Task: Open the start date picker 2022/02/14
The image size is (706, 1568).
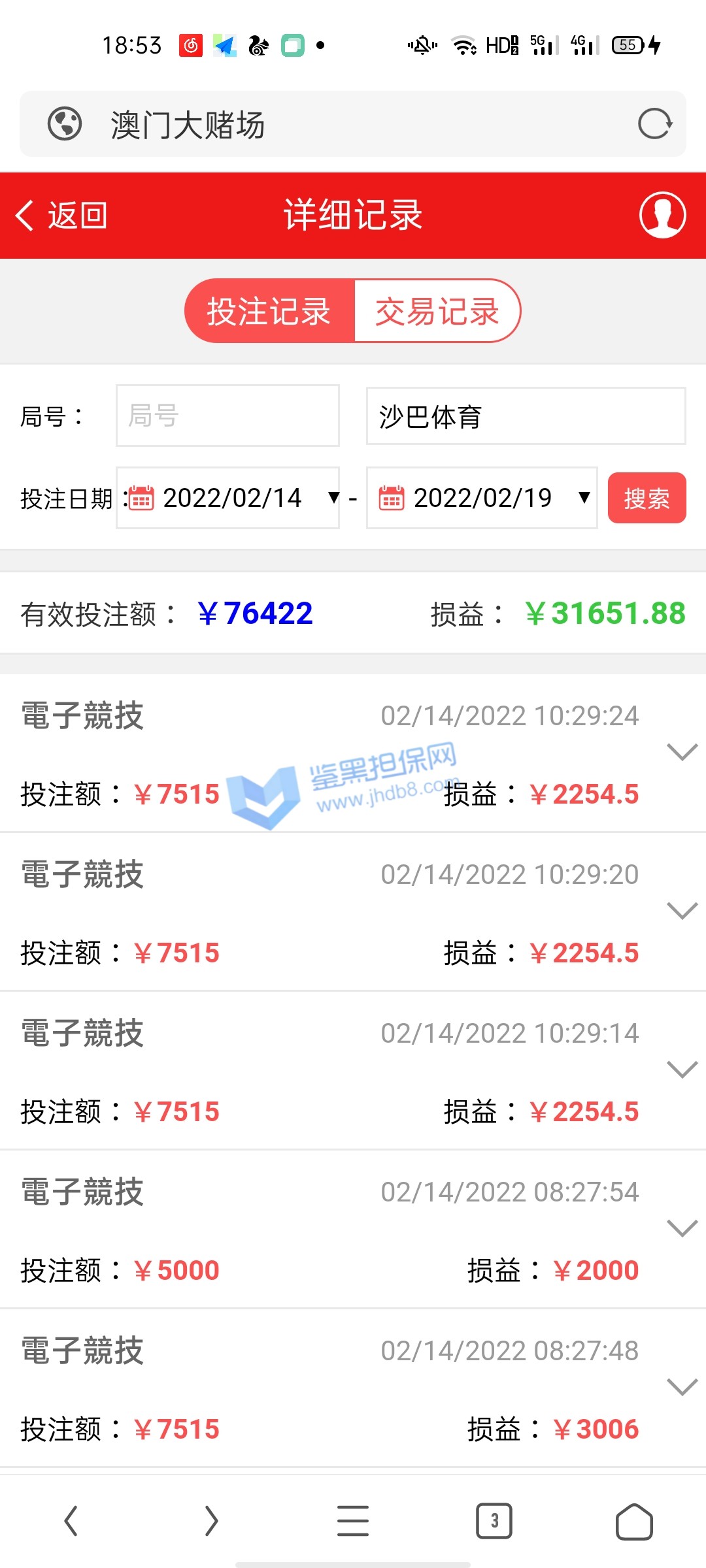Action: click(x=227, y=498)
